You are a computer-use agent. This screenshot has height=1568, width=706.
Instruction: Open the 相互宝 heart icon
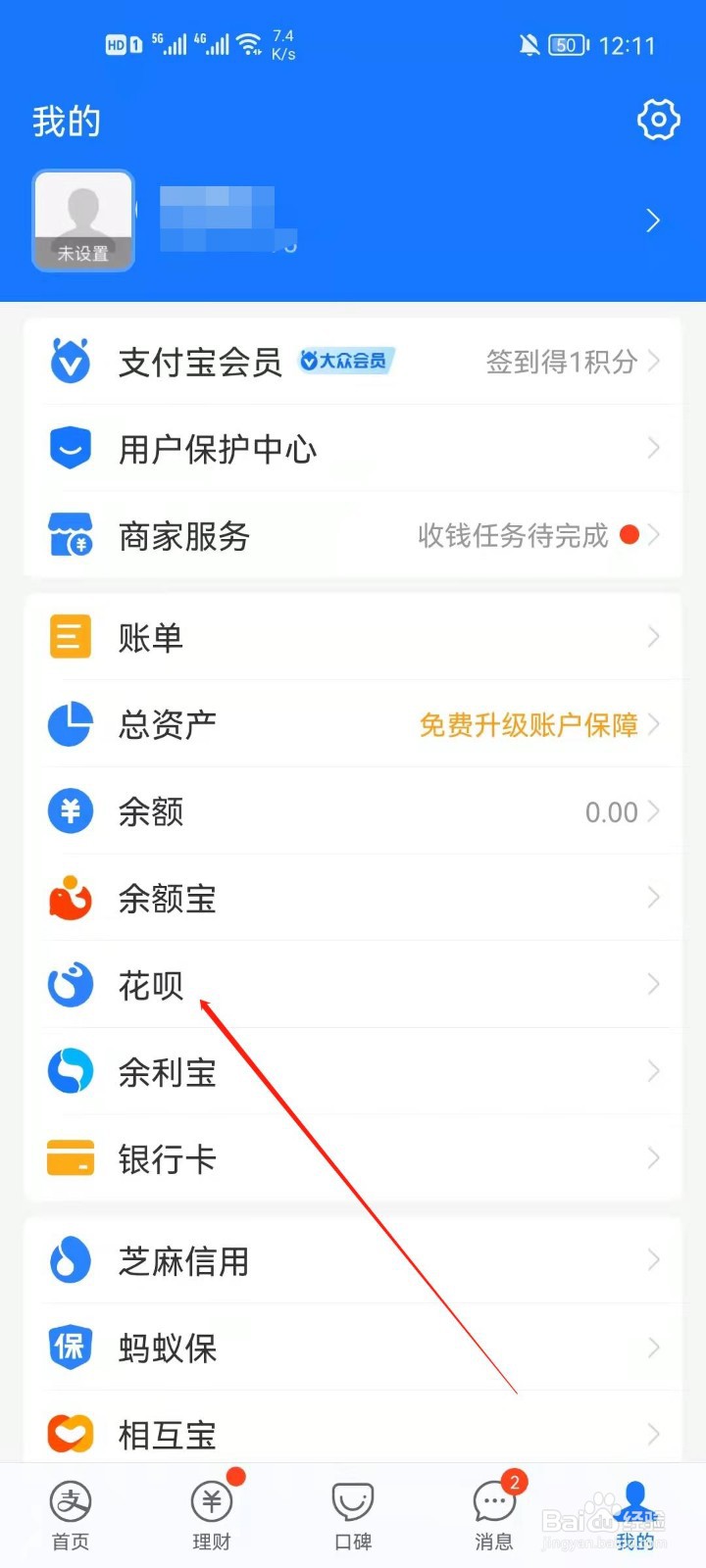[69, 1433]
